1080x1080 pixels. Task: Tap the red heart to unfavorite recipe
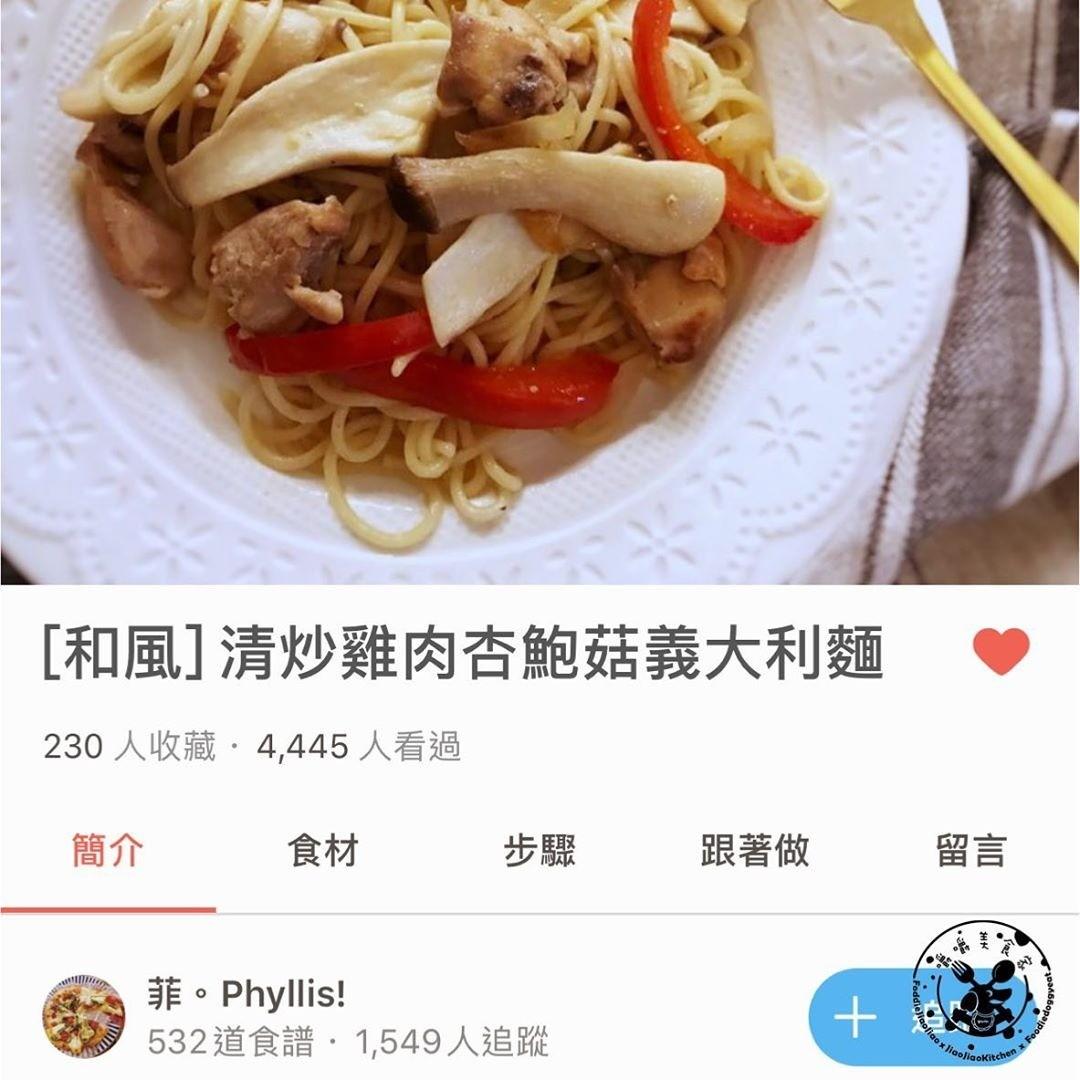pos(1001,652)
